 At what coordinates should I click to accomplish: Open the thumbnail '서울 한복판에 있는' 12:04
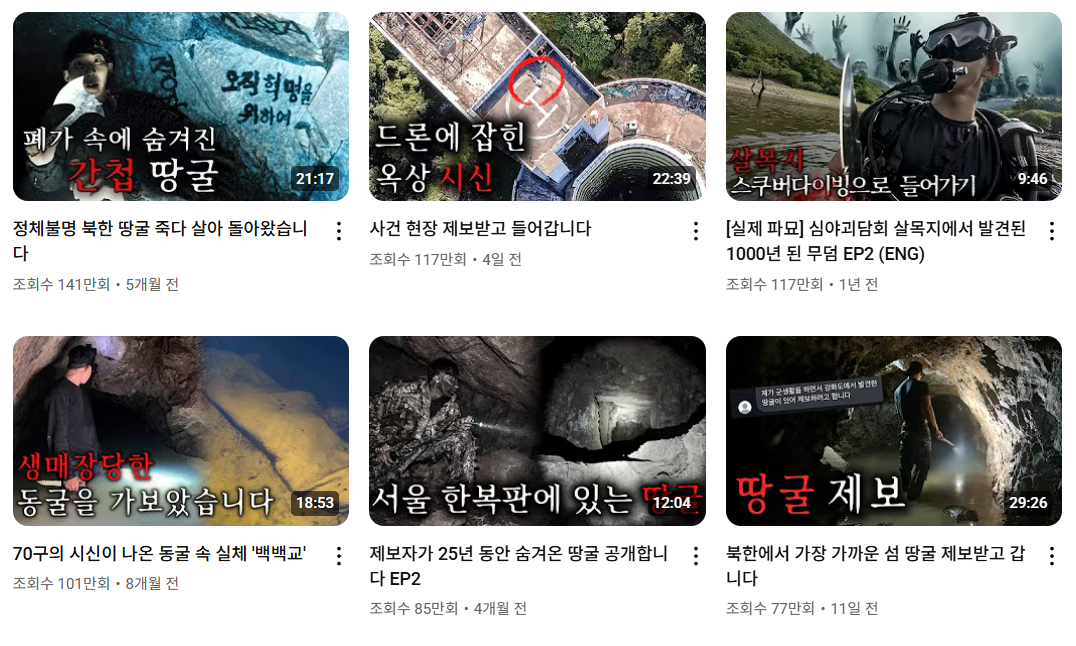click(x=537, y=430)
